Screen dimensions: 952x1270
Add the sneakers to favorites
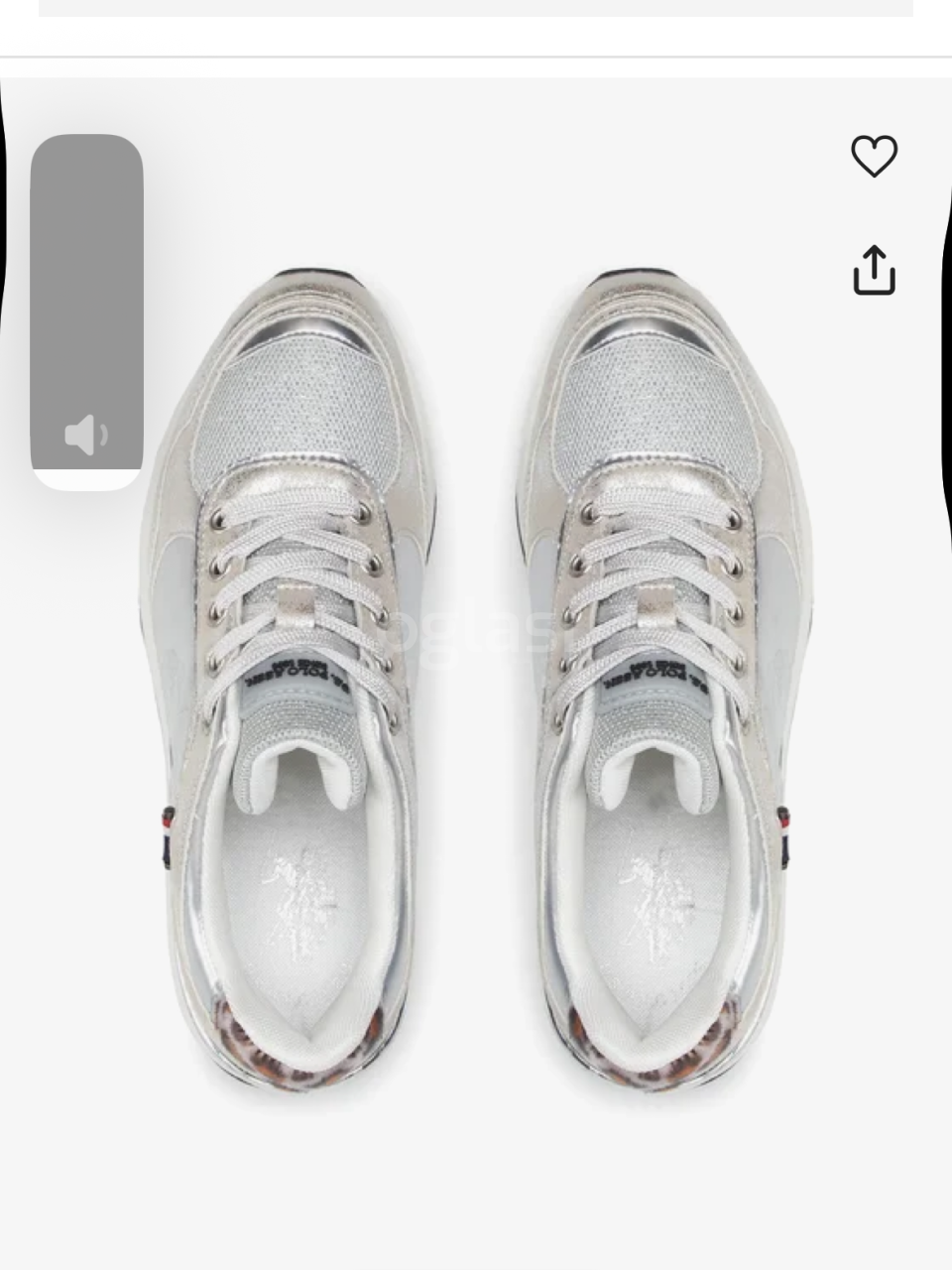(x=874, y=157)
